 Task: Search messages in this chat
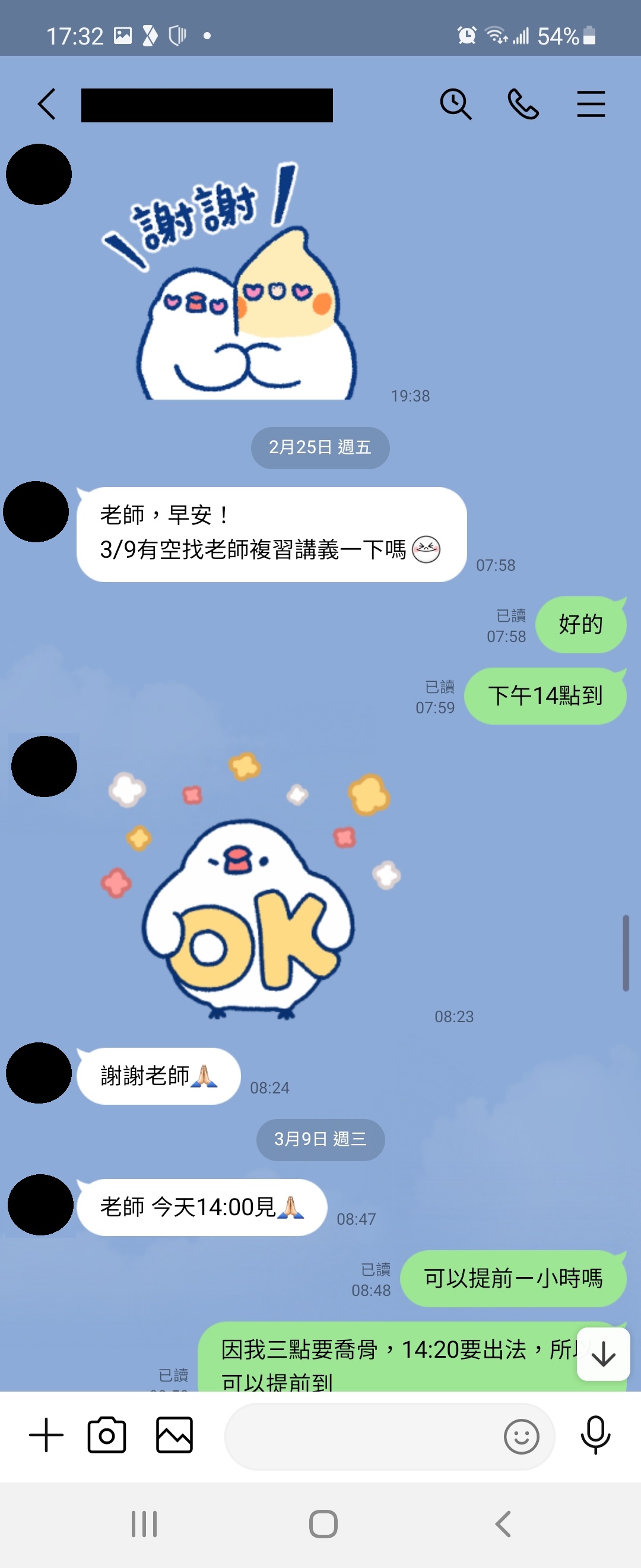coord(455,104)
